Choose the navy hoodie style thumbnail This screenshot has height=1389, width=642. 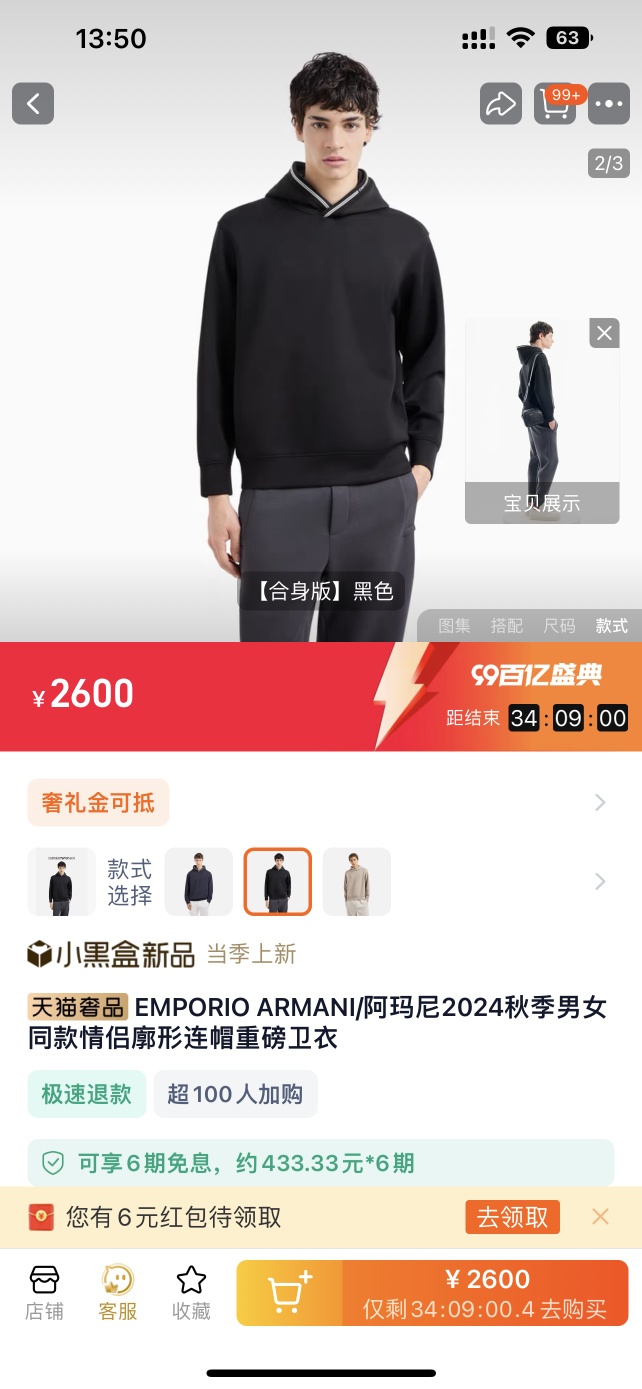[x=199, y=881]
